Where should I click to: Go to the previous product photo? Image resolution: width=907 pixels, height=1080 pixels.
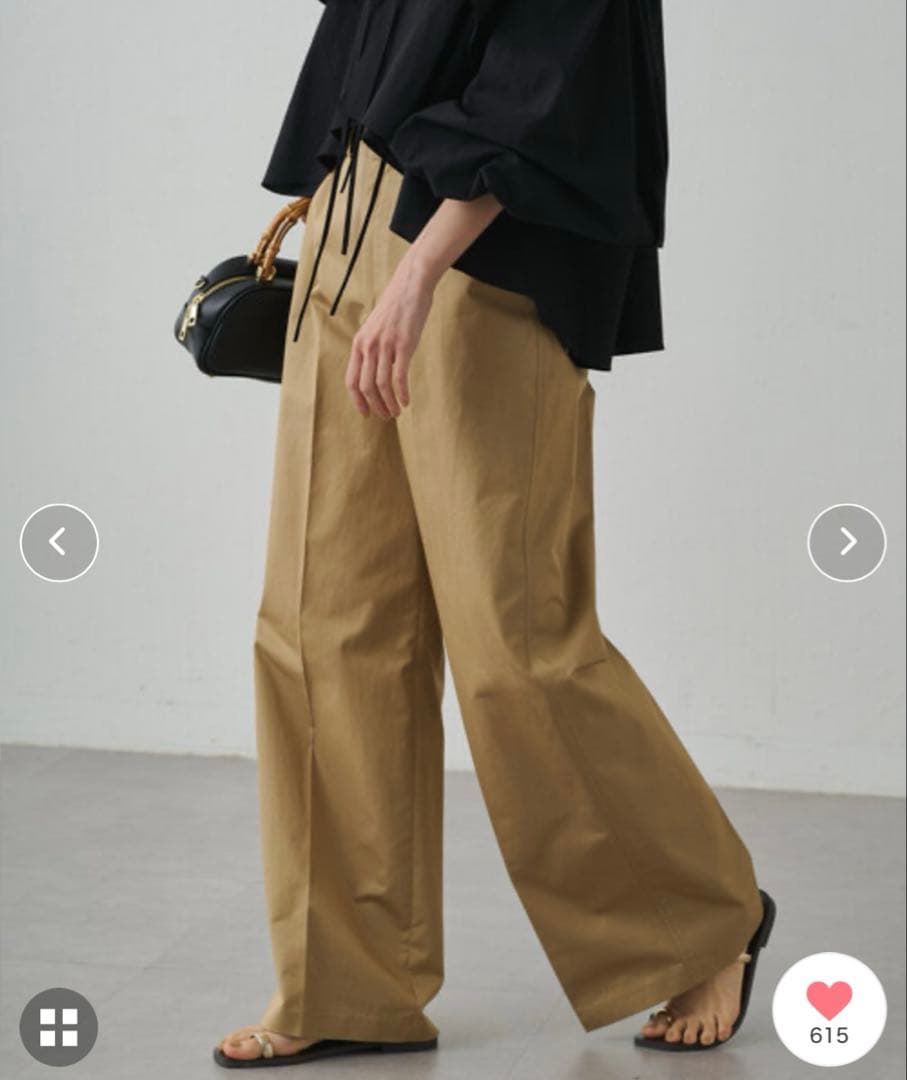coord(59,542)
